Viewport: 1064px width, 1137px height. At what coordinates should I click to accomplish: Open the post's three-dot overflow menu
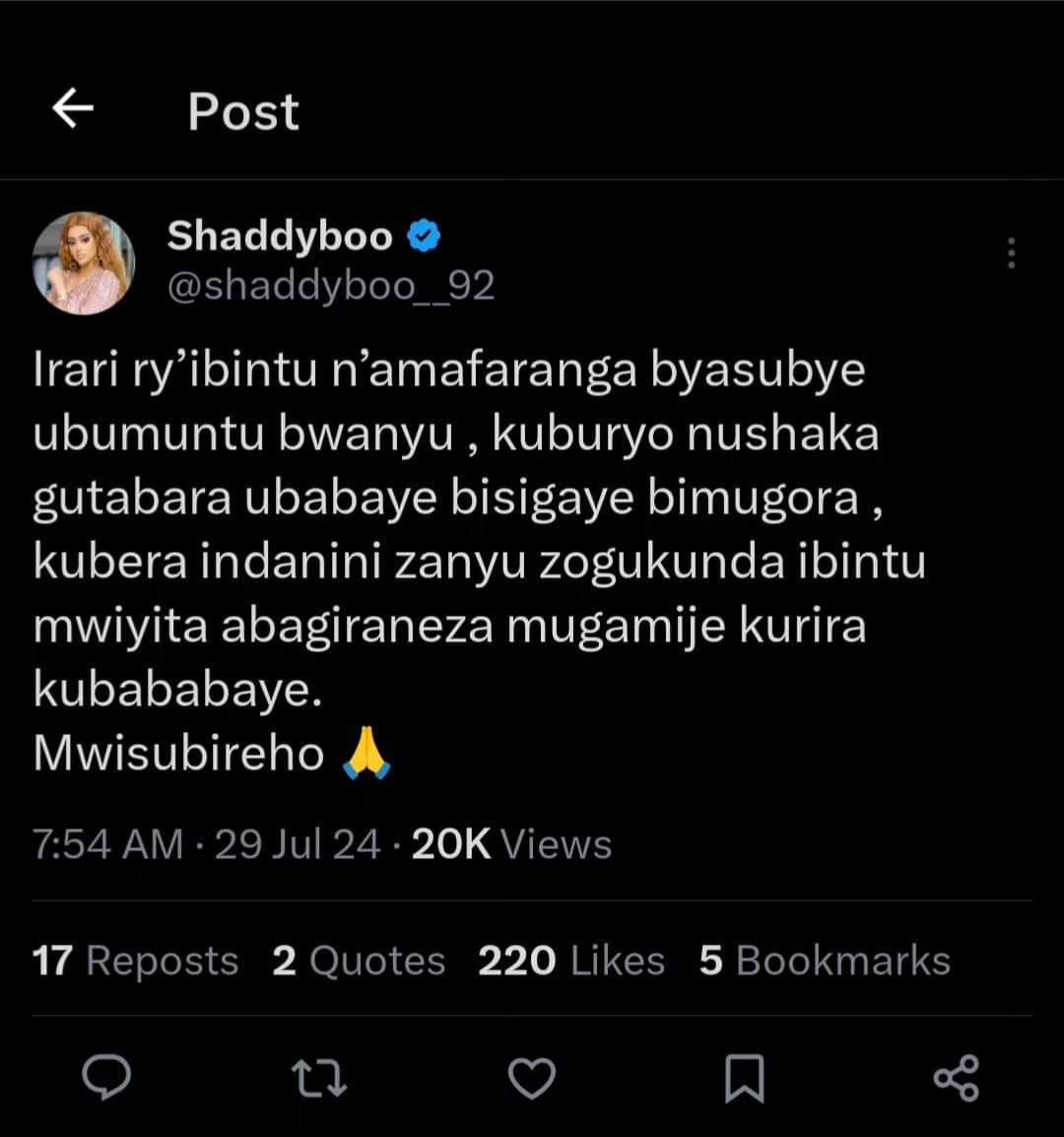(1011, 253)
